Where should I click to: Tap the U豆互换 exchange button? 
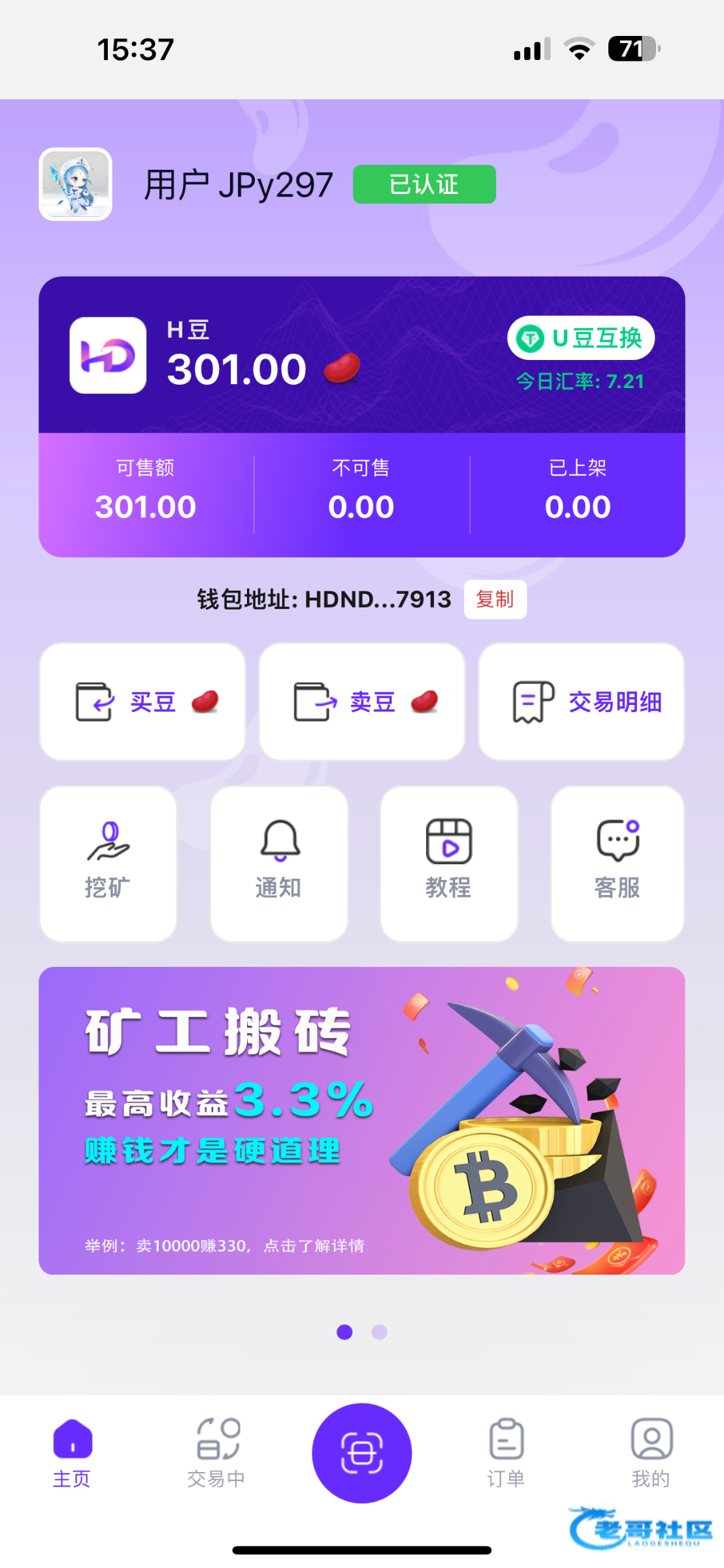pos(581,338)
